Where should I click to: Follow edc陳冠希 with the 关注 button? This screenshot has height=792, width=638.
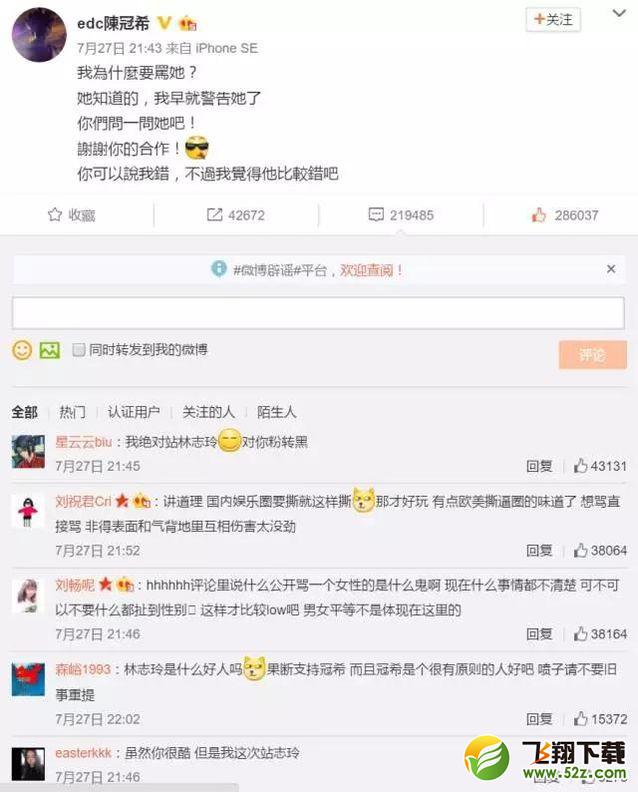554,19
